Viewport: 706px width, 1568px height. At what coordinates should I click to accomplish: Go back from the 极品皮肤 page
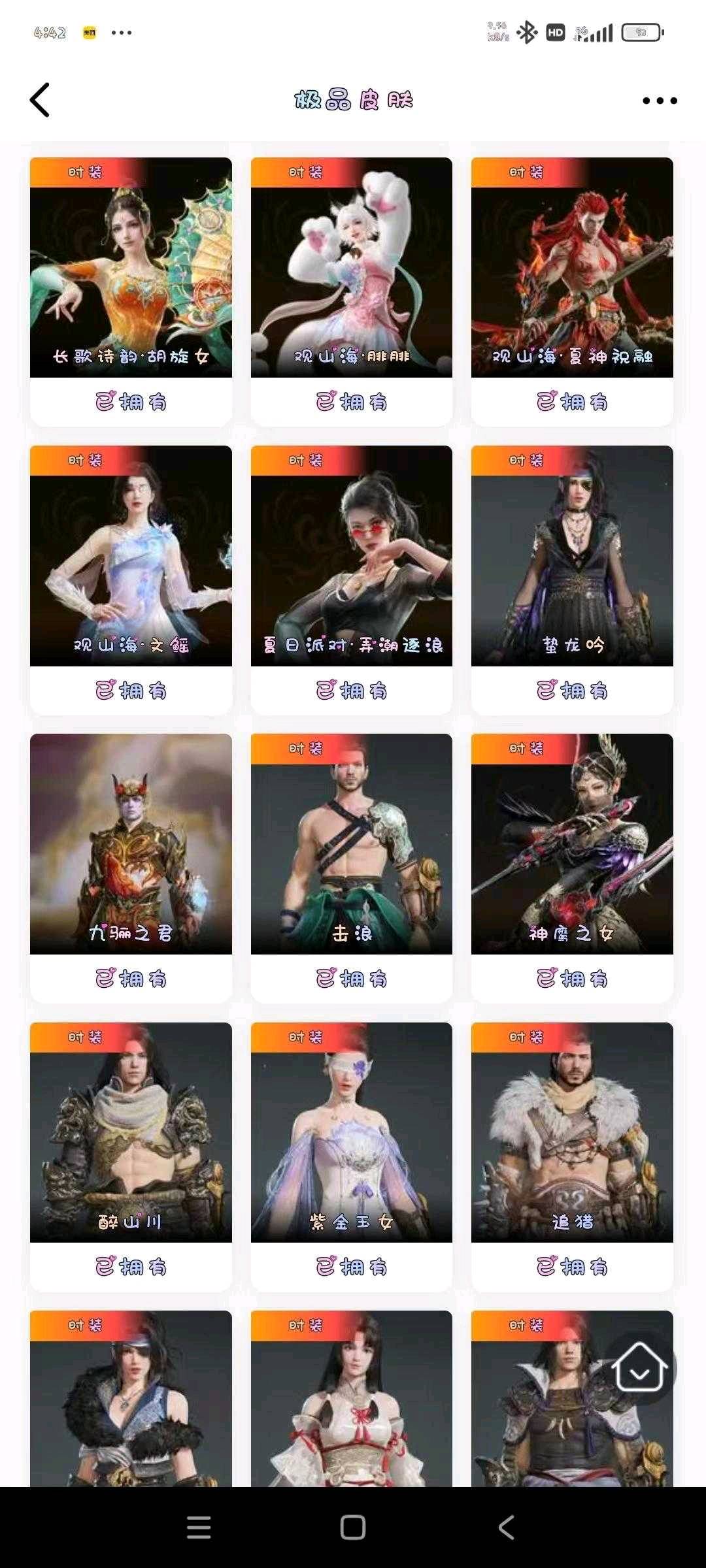tap(40, 101)
